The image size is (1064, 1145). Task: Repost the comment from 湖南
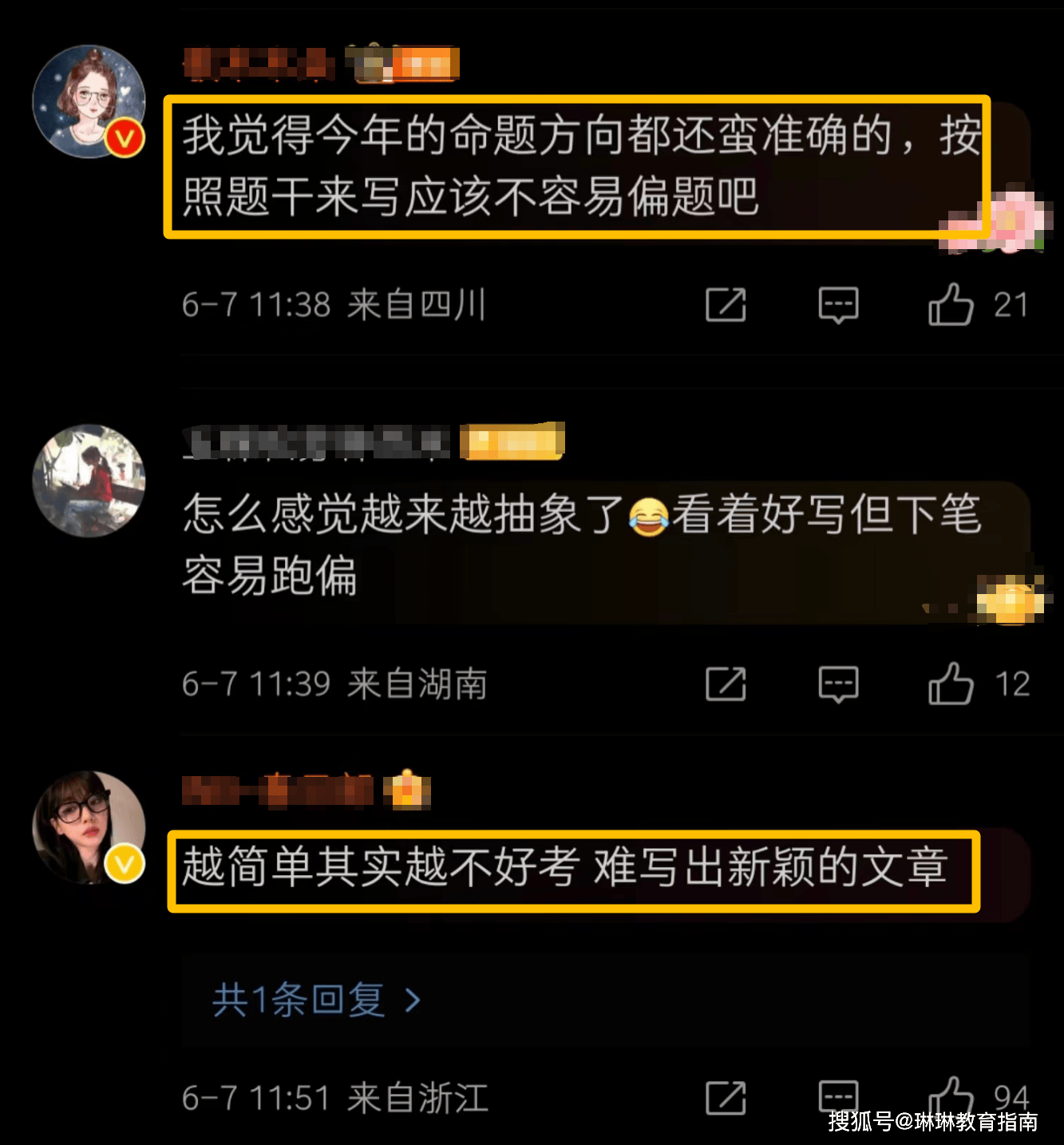point(726,684)
